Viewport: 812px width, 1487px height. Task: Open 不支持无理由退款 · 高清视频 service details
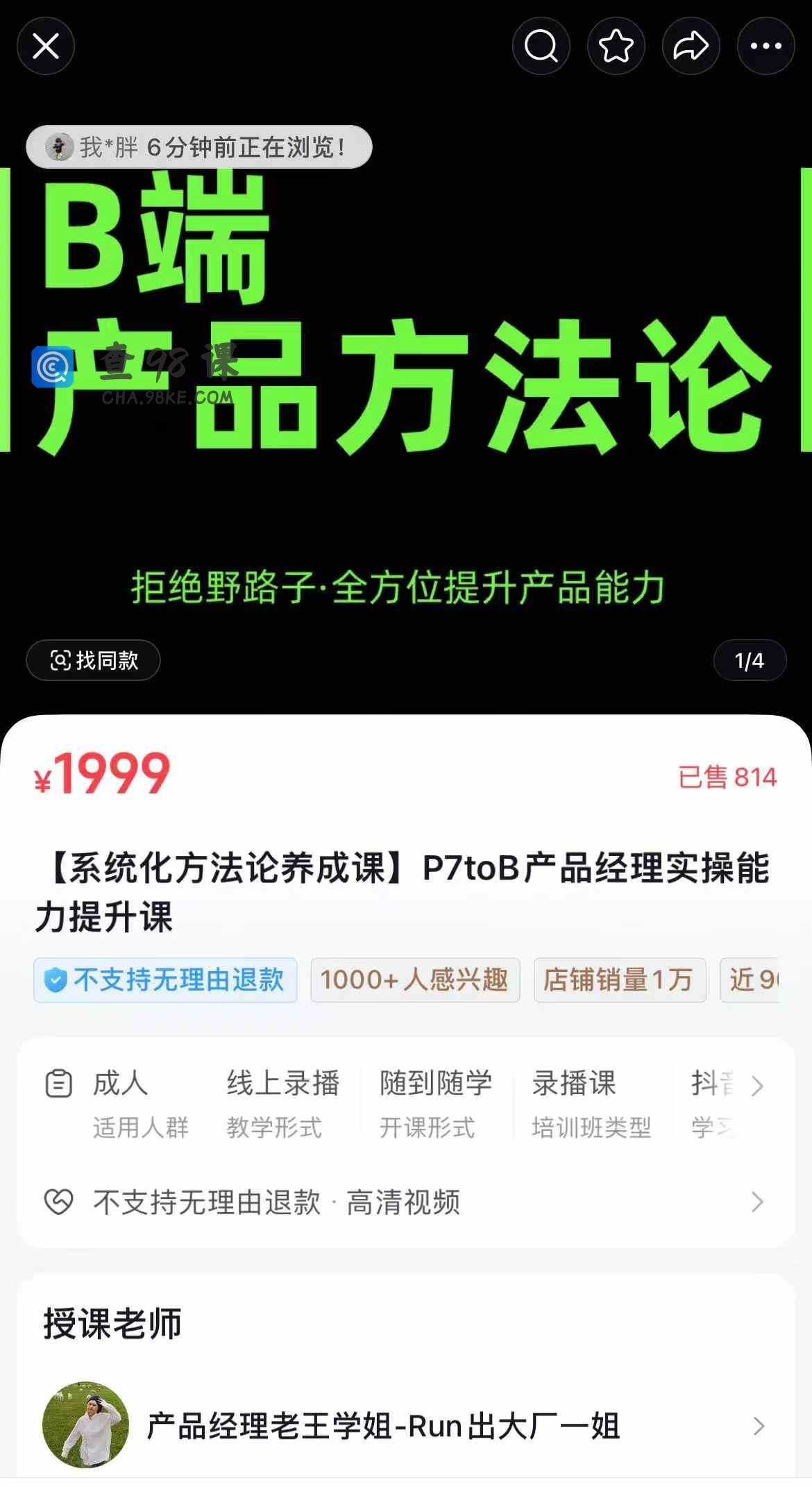pyautogui.click(x=405, y=1202)
